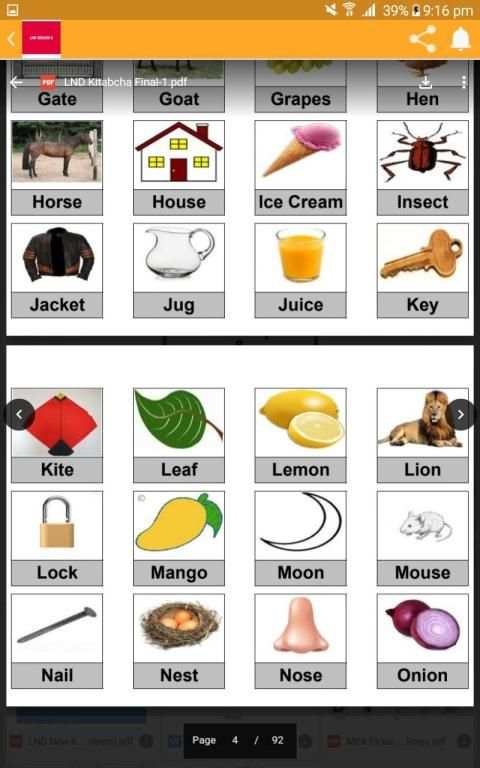The image size is (480, 768).
Task: Go to the next page arrow
Action: 460,414
